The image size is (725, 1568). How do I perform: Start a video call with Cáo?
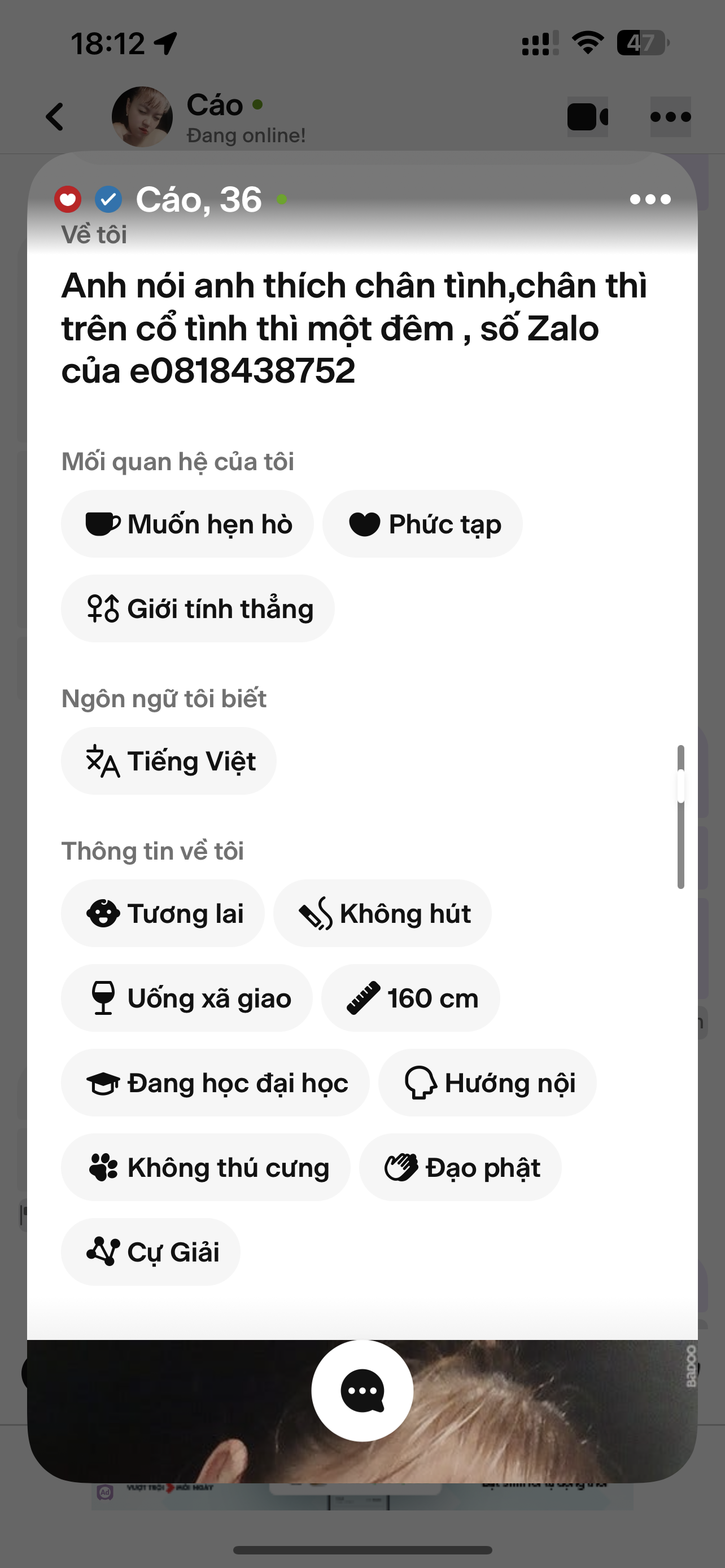587,116
